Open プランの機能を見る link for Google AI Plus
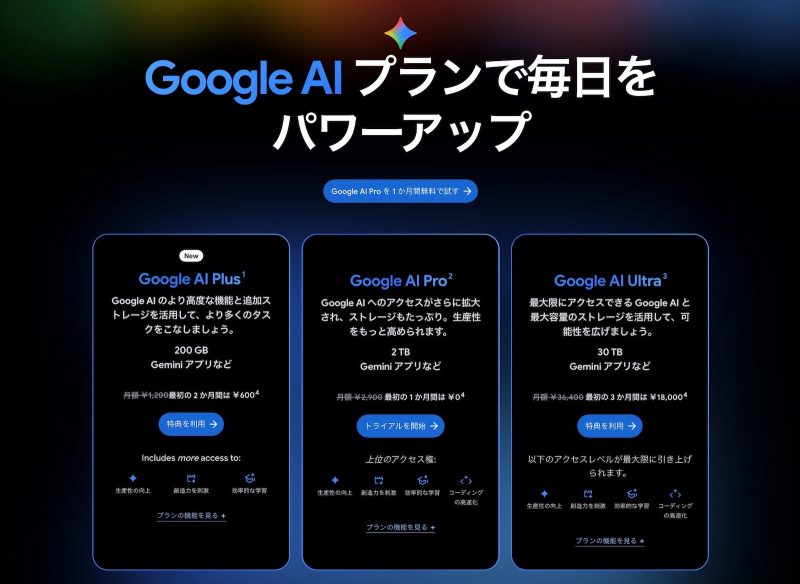The width and height of the screenshot is (800, 584). [191, 516]
